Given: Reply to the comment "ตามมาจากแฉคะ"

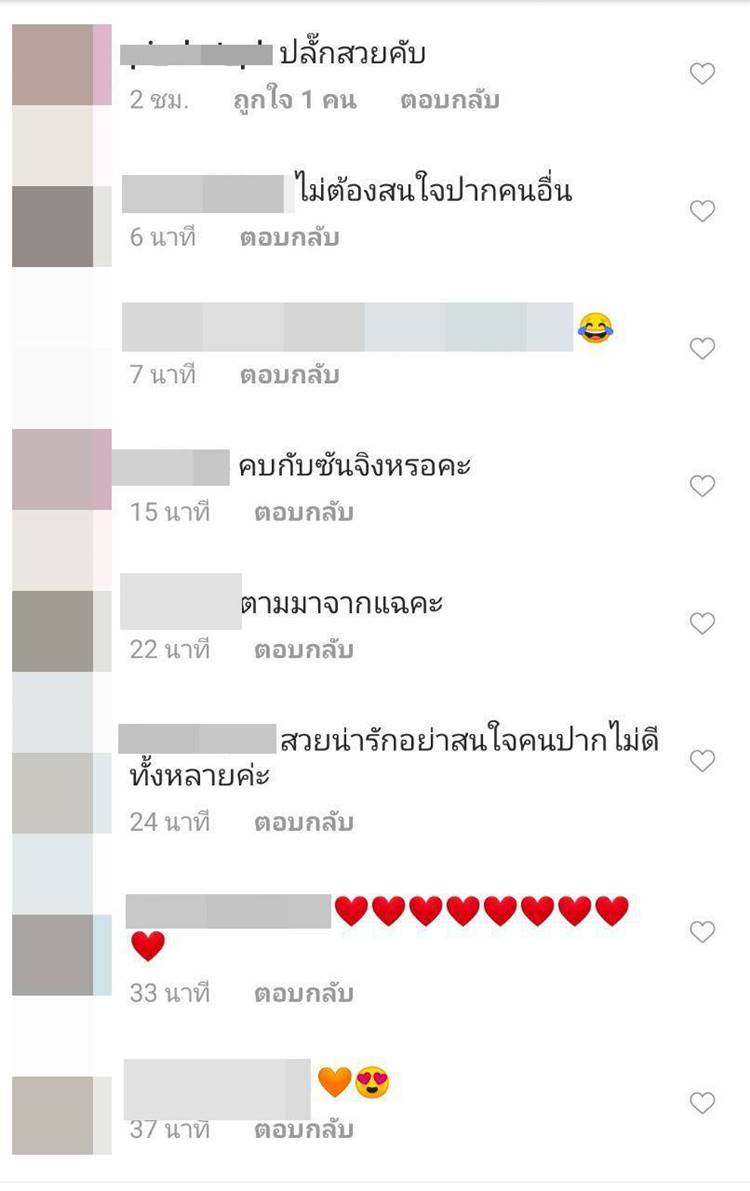Looking at the screenshot, I should [x=303, y=650].
